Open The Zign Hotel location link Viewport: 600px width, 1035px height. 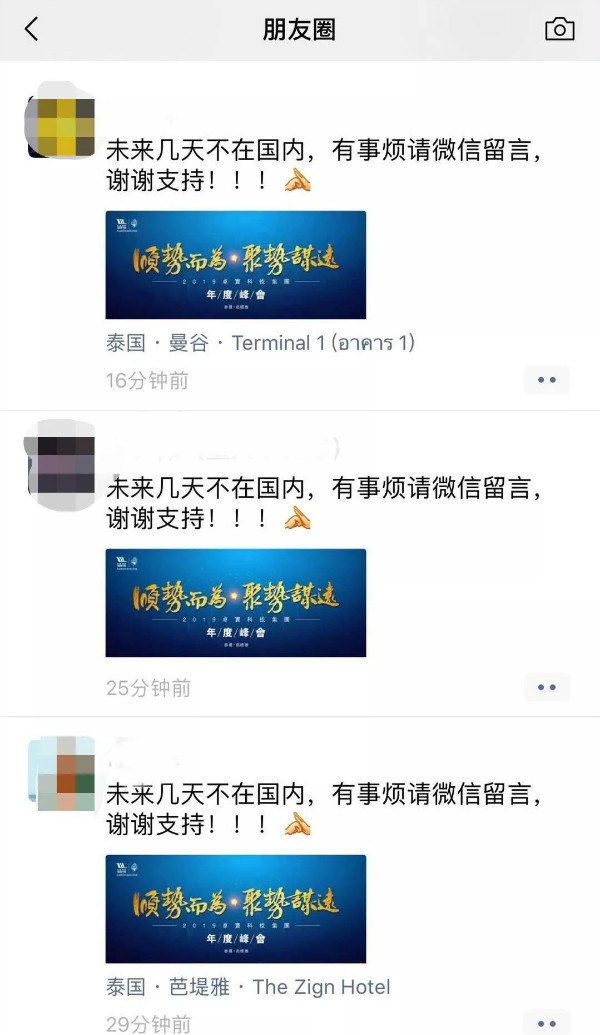tap(248, 987)
